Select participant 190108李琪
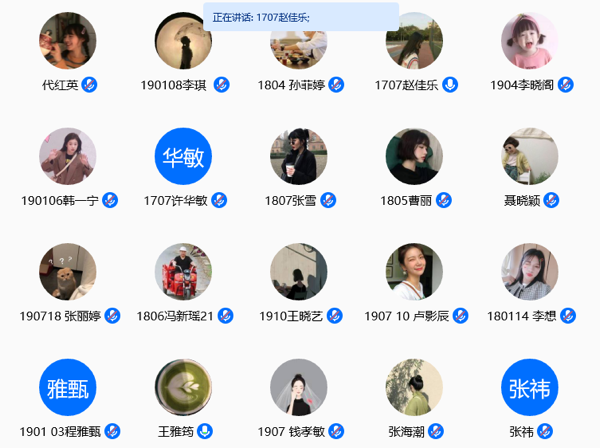The height and width of the screenshot is (448, 600). pyautogui.click(x=184, y=41)
